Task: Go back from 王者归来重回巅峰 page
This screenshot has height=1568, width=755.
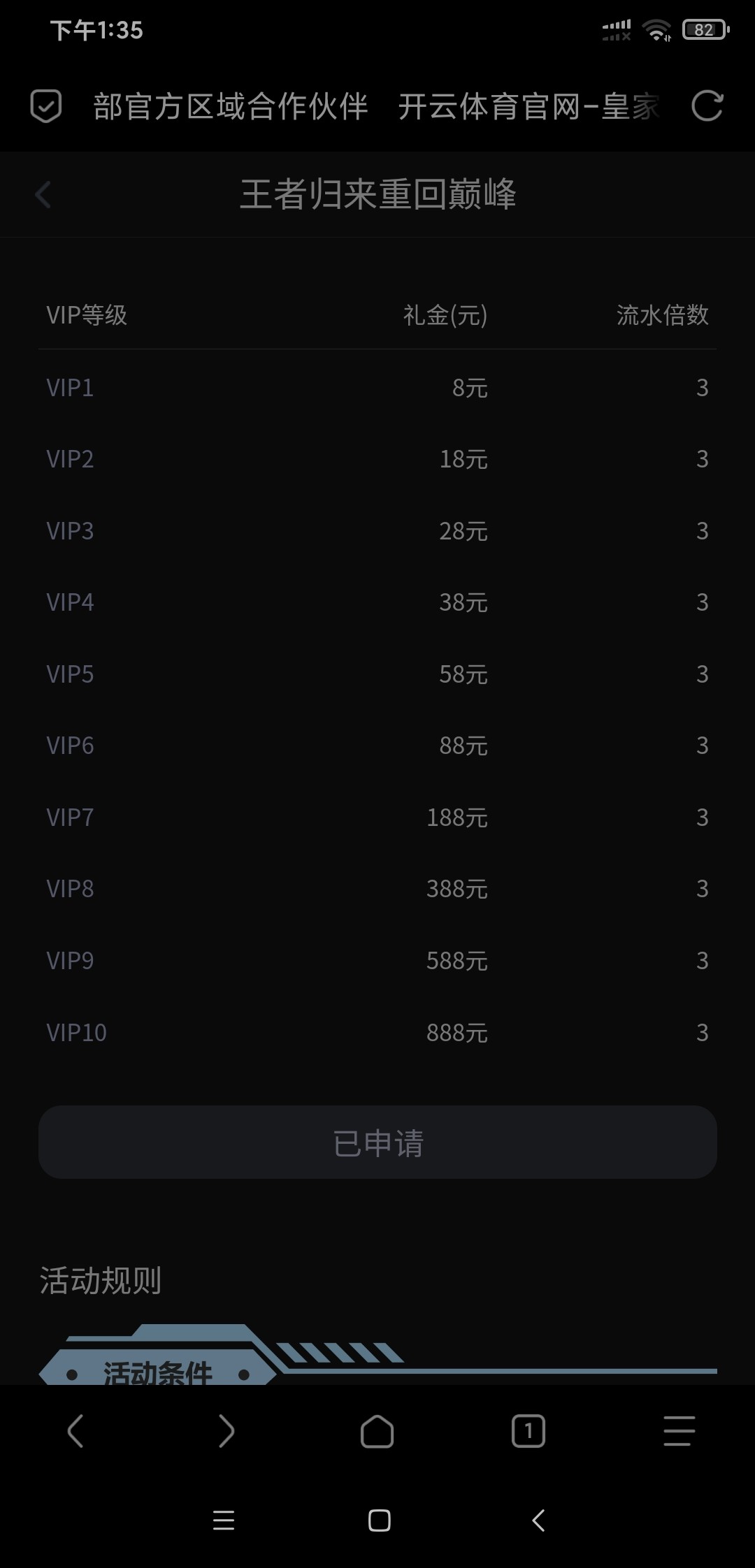Action: point(43,195)
